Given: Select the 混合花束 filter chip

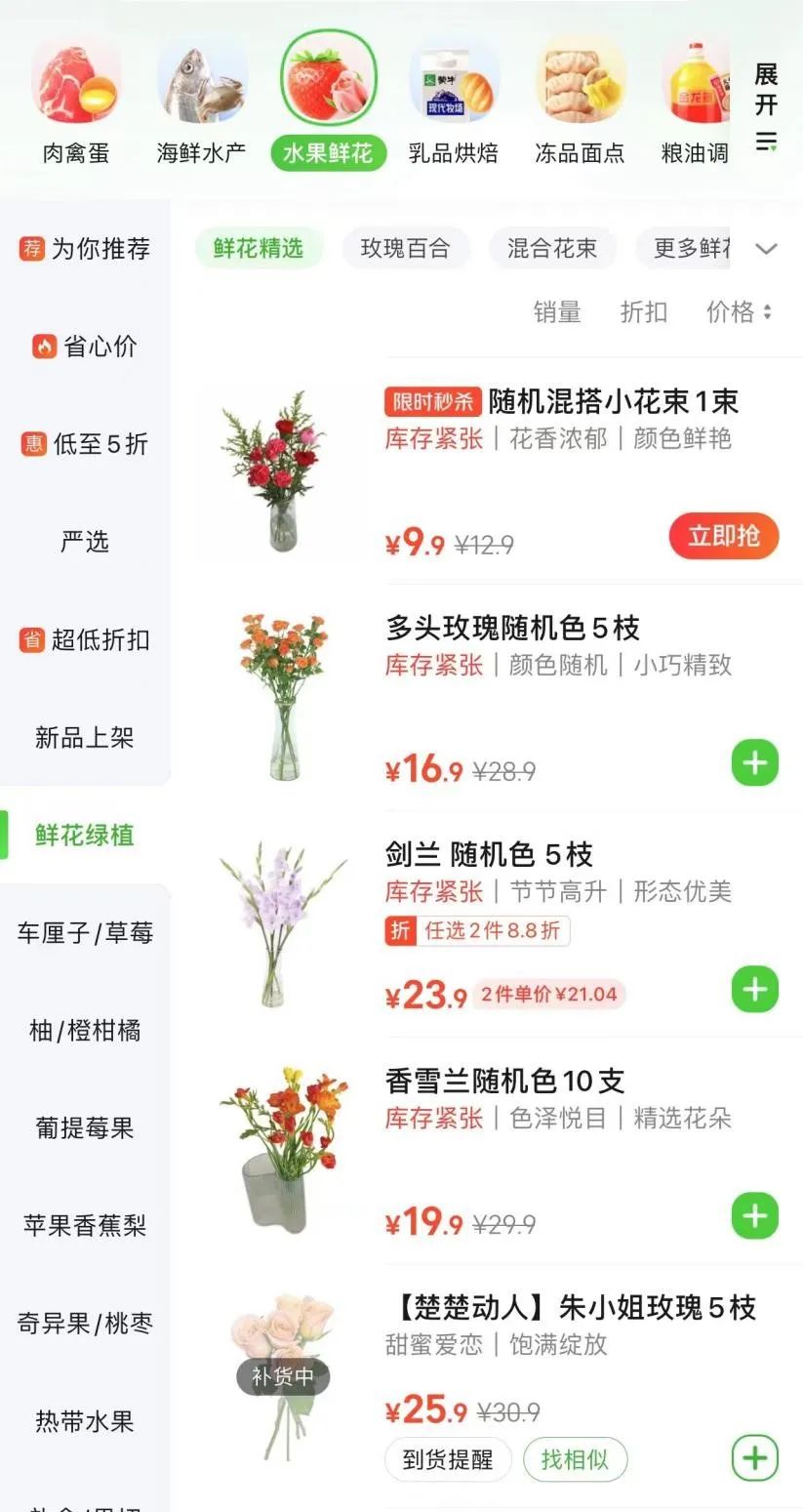Looking at the screenshot, I should click(x=551, y=248).
